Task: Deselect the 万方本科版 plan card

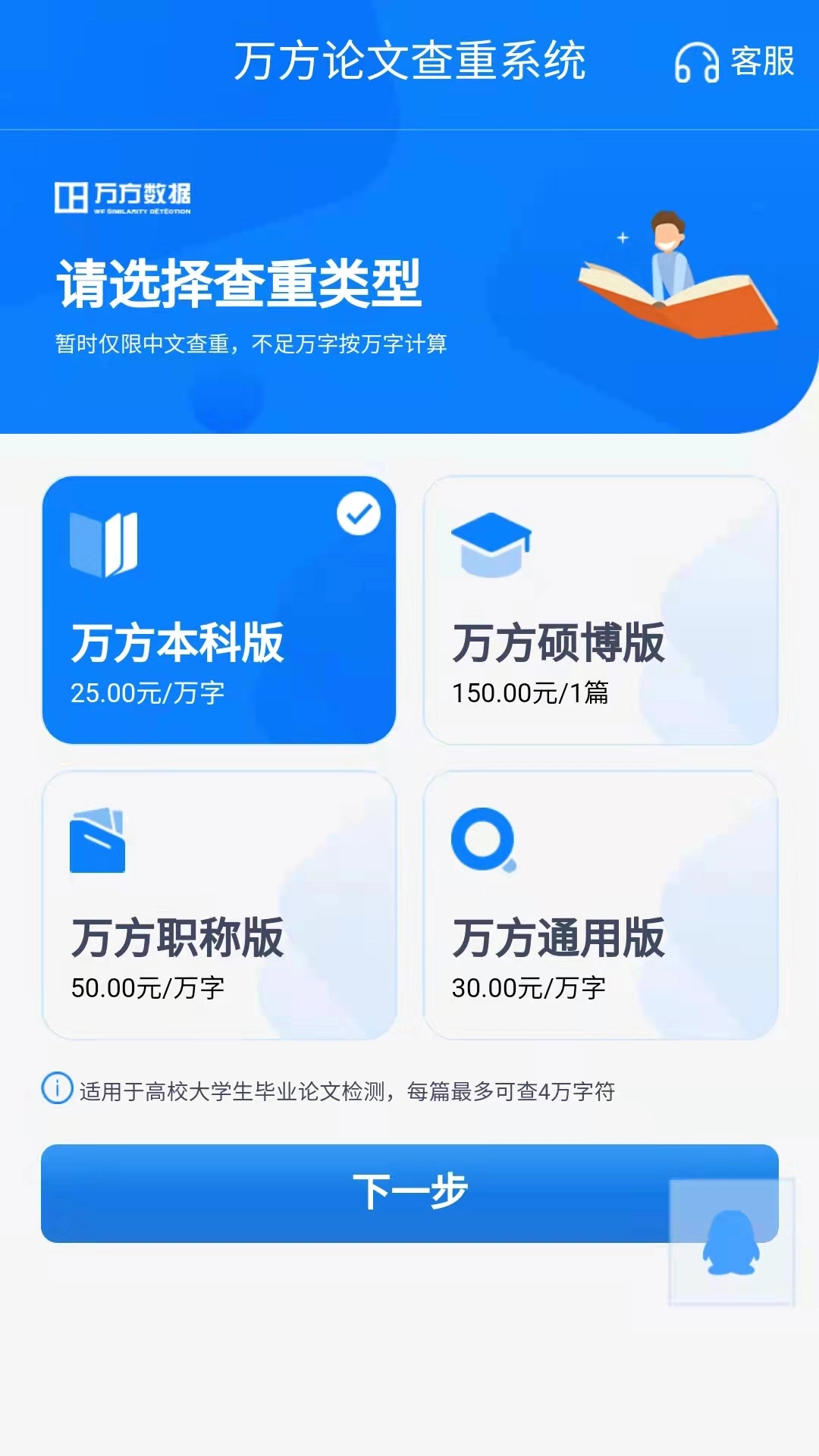Action: (221, 610)
